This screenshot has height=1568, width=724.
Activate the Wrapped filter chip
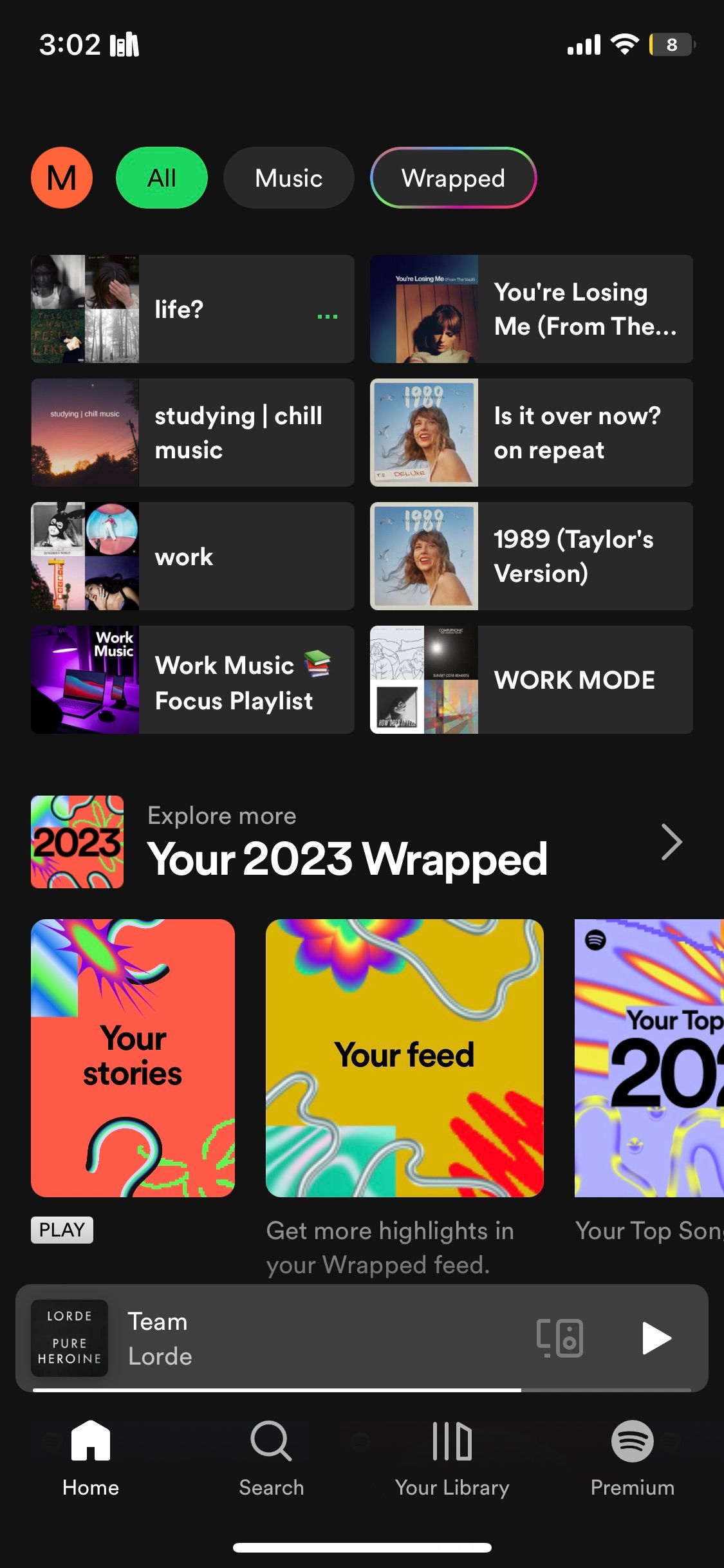click(454, 178)
